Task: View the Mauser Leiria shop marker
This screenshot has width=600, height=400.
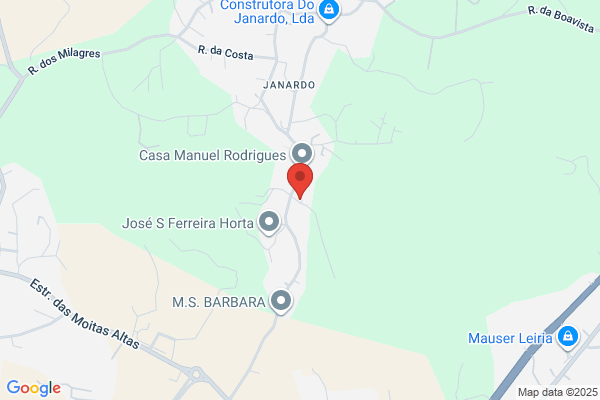Action: click(568, 337)
